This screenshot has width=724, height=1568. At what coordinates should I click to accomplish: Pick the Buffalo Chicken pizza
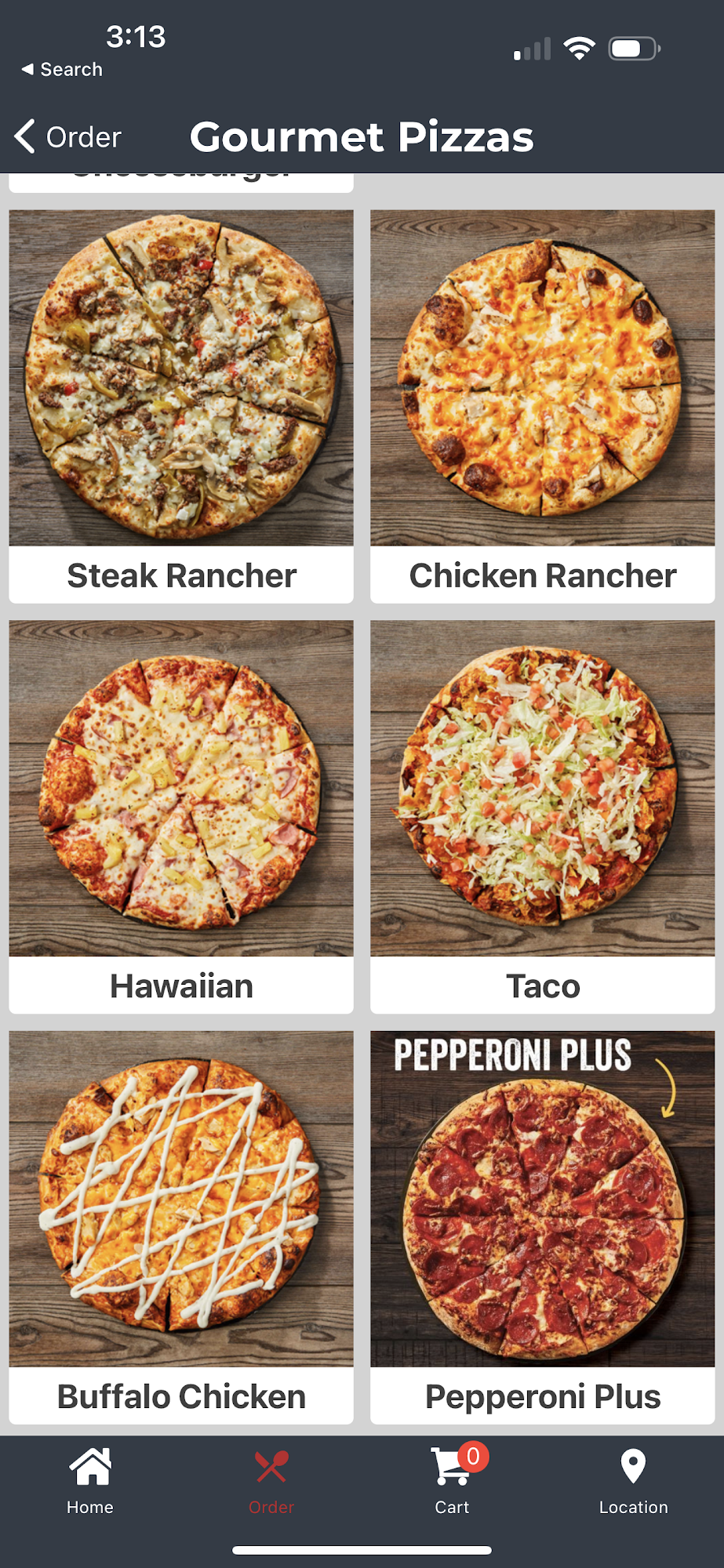point(181,1227)
